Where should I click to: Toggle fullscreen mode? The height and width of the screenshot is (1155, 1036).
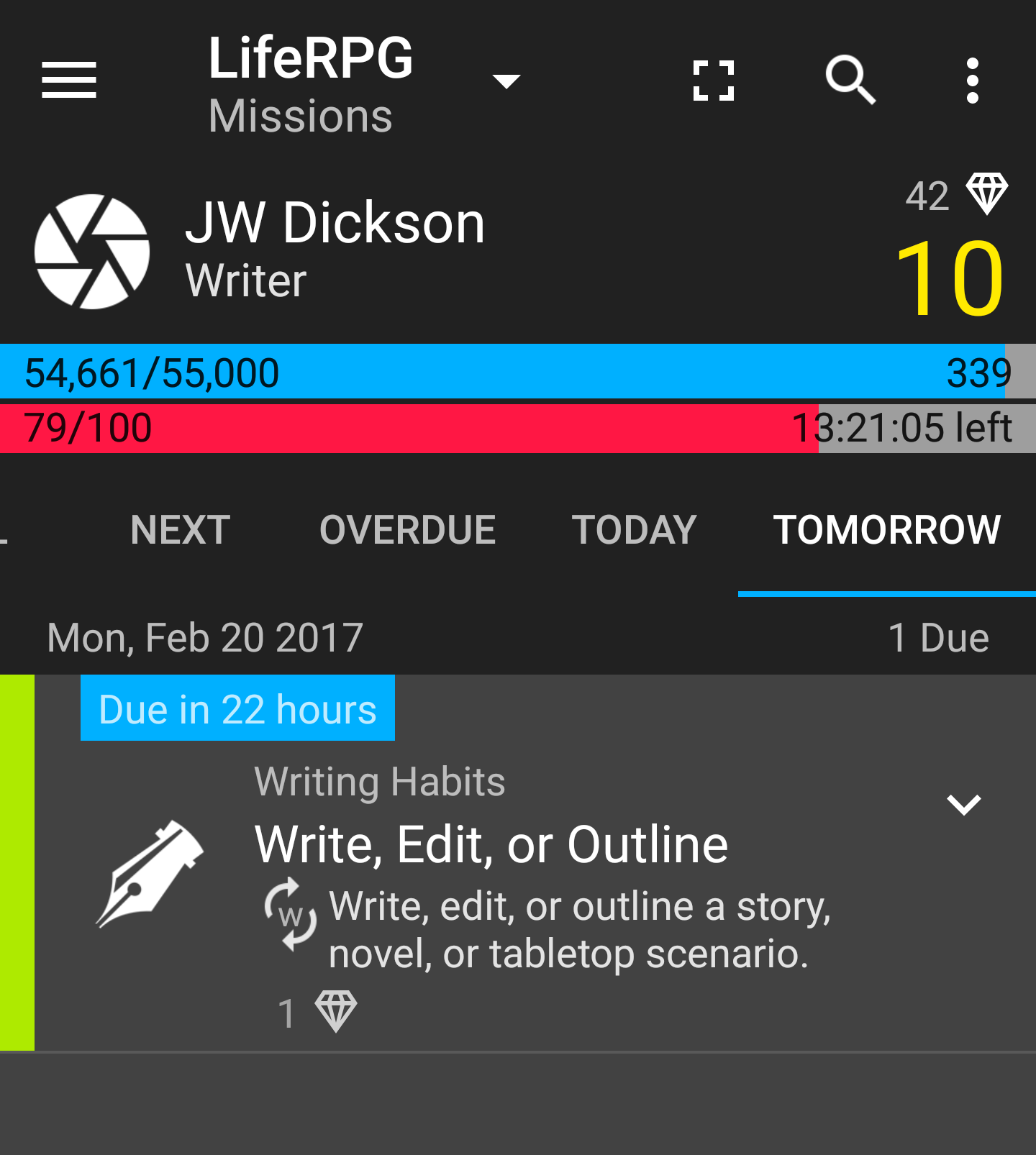[713, 80]
